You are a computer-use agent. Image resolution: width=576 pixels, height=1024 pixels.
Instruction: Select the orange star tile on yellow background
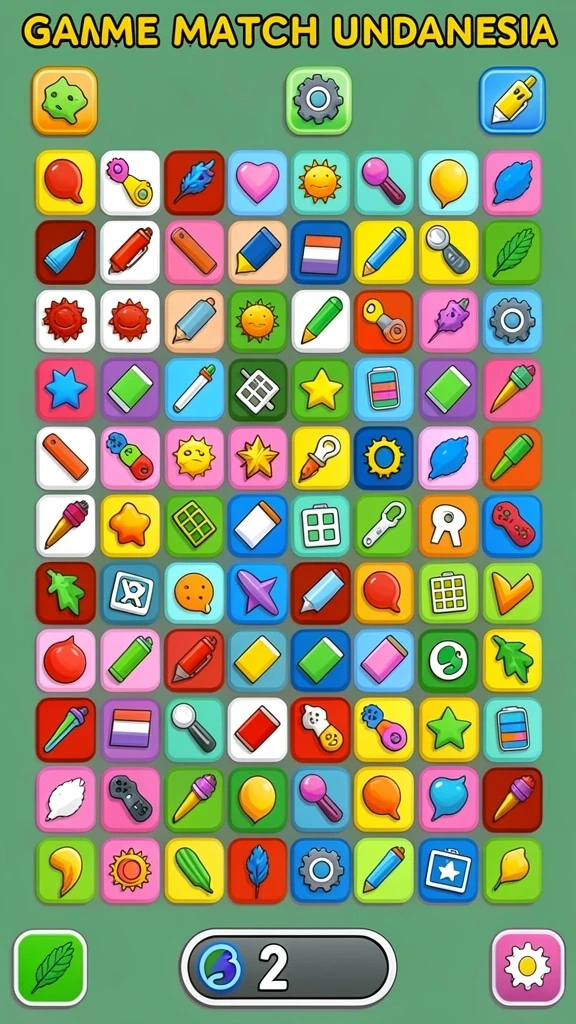(x=130, y=526)
